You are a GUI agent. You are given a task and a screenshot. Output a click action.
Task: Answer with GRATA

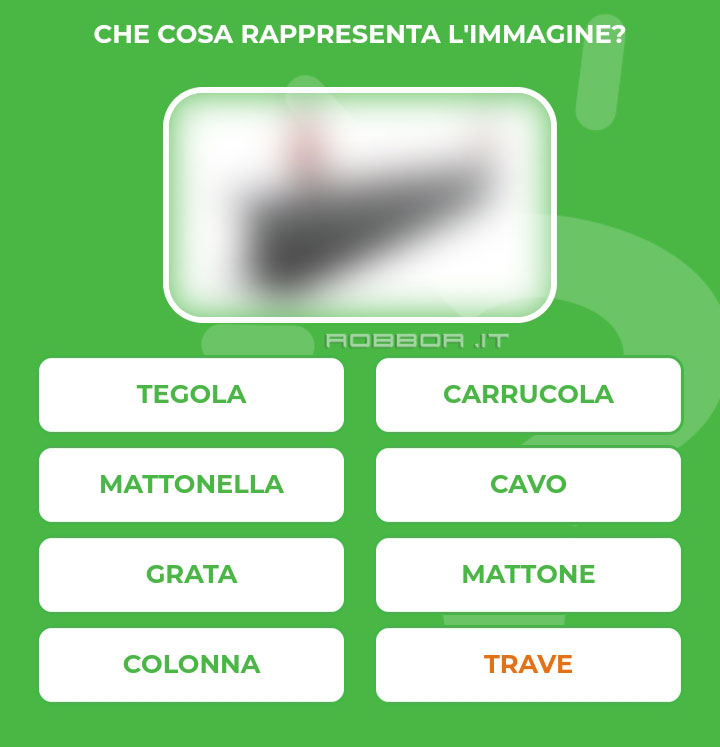(191, 574)
